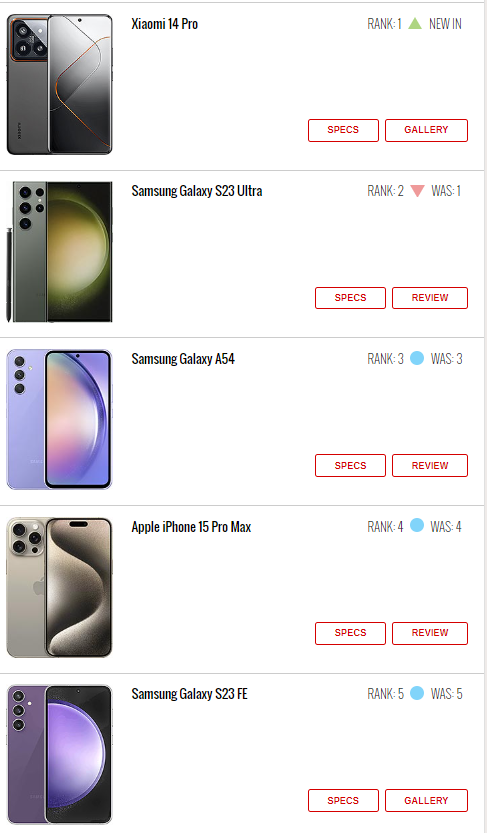Tap the Samsung Galaxy S23 FE title

point(190,694)
